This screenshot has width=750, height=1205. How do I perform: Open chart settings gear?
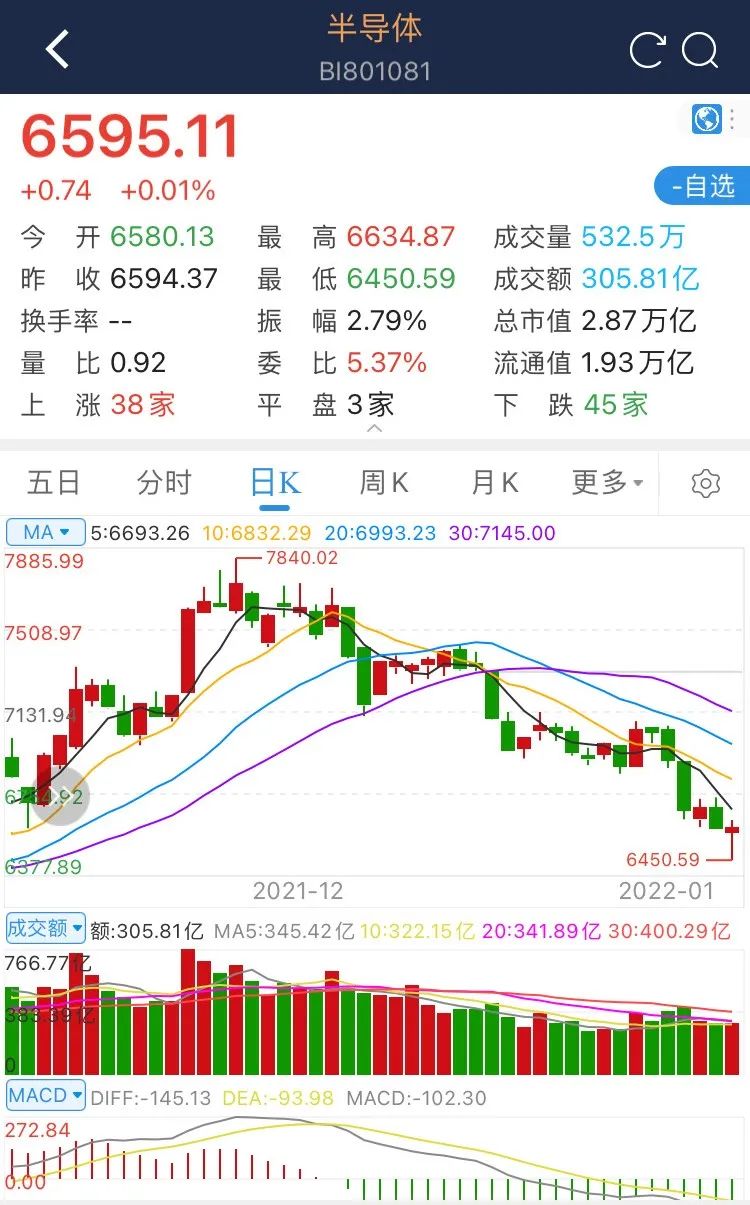(x=706, y=484)
